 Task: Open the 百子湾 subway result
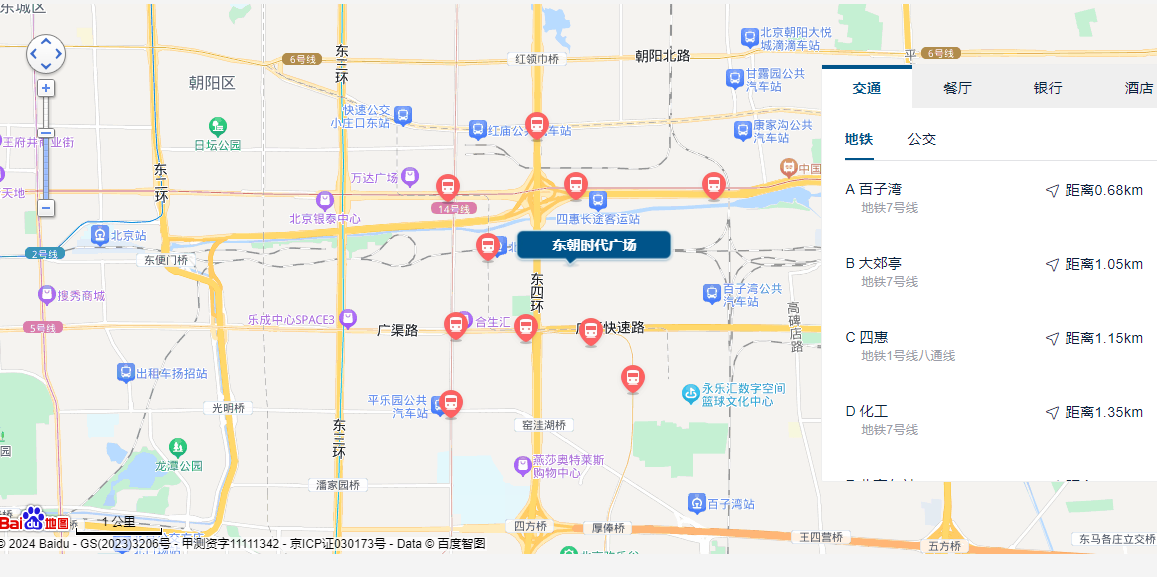pyautogui.click(x=880, y=189)
